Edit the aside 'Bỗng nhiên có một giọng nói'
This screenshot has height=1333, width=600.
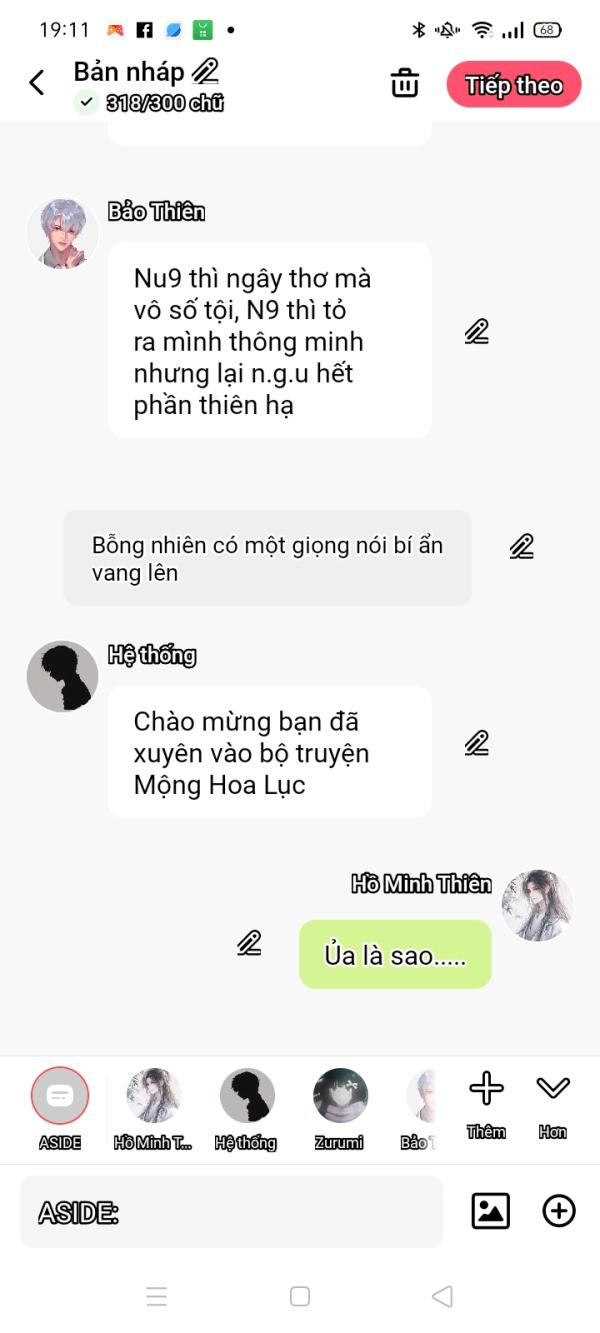(x=521, y=546)
